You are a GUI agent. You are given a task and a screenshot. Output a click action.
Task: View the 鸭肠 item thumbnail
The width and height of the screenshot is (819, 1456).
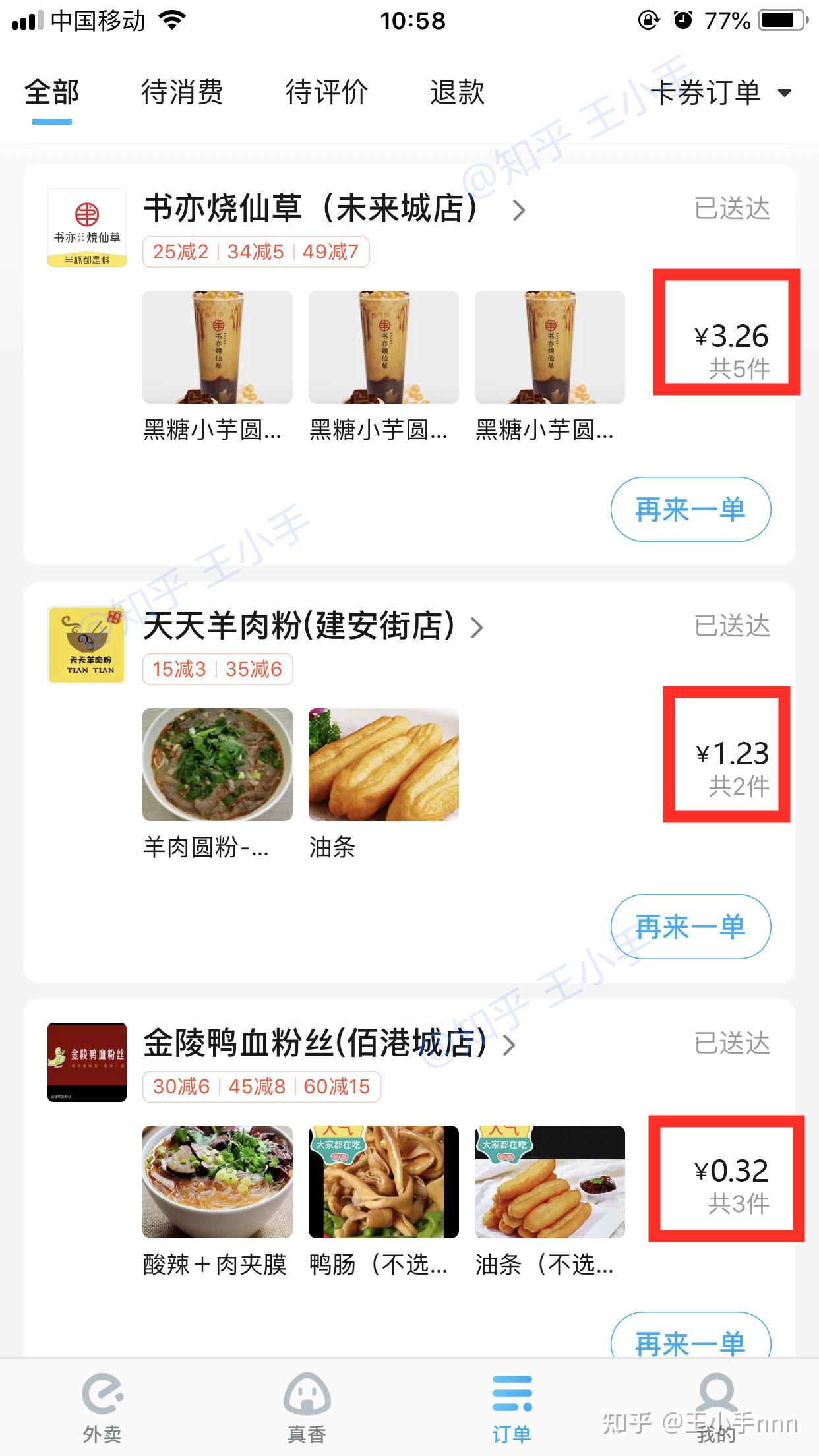point(384,1182)
